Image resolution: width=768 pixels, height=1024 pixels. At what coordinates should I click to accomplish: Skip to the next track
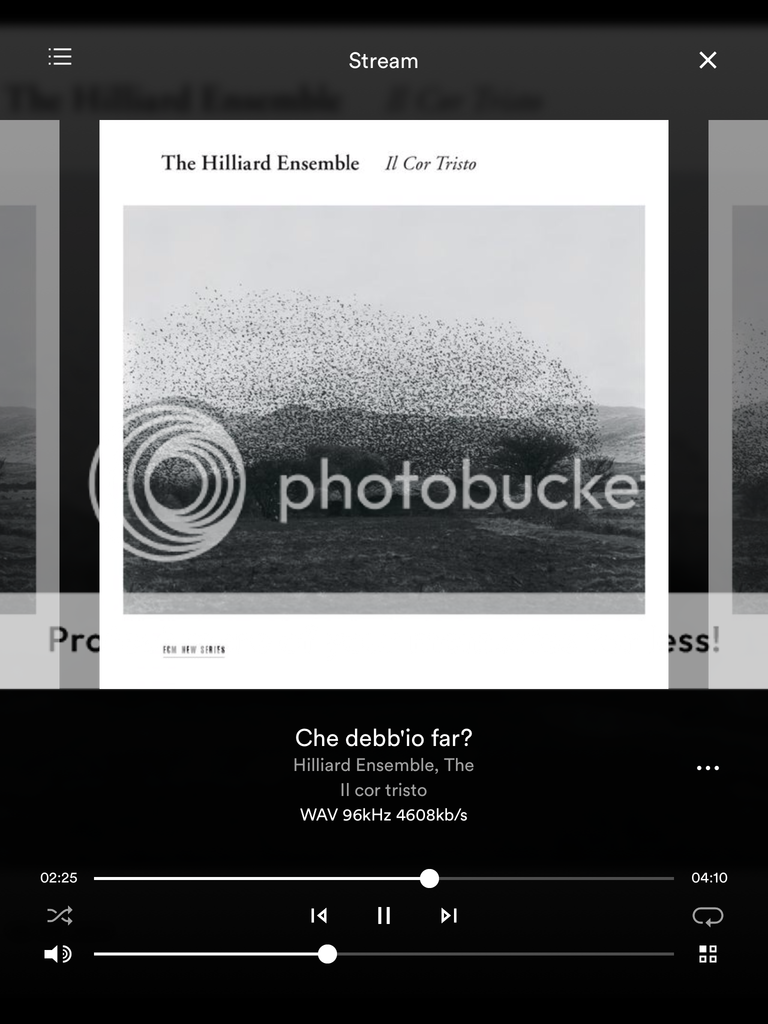click(x=449, y=915)
